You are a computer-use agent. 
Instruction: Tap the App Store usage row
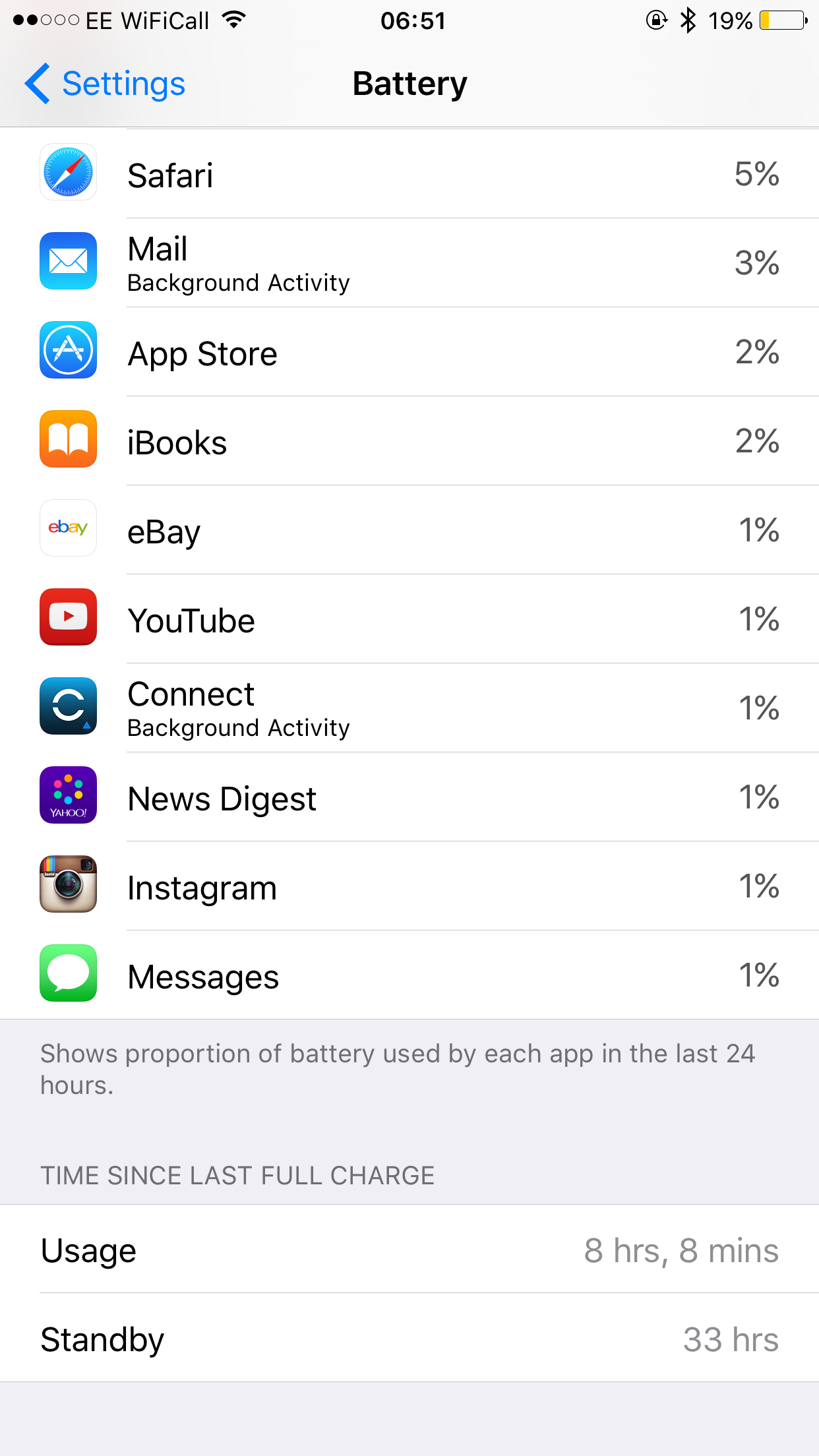tap(409, 353)
